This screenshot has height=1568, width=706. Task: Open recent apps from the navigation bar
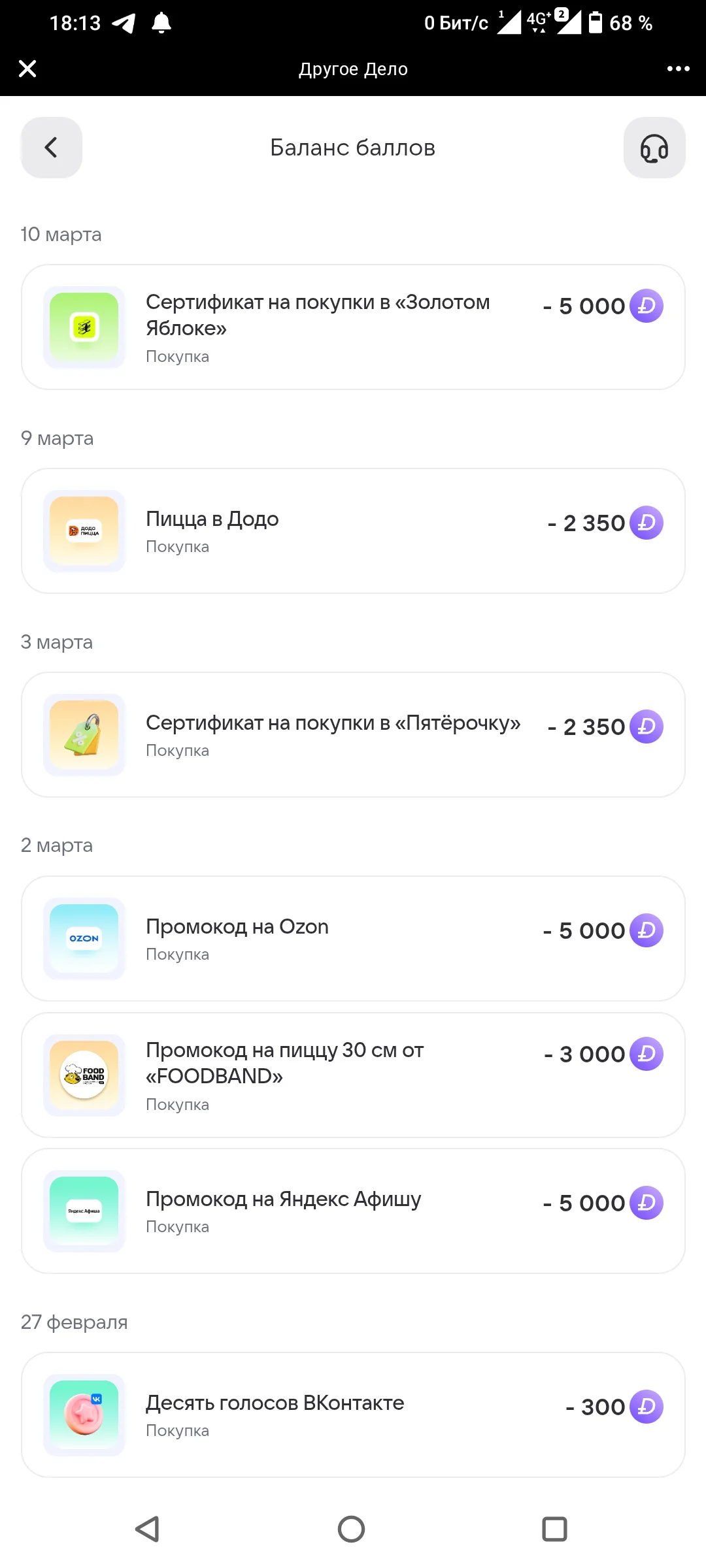pos(554,1529)
